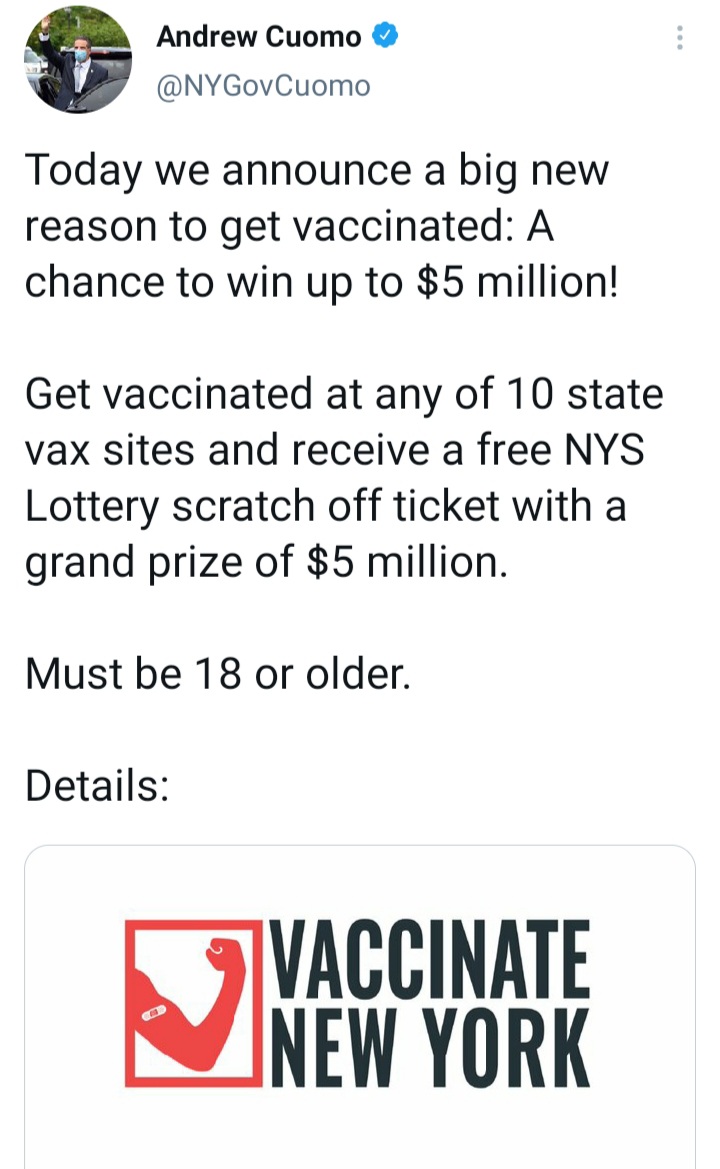This screenshot has width=720, height=1169.
Task: Open the Vaccinate New York link card
Action: (360, 1006)
